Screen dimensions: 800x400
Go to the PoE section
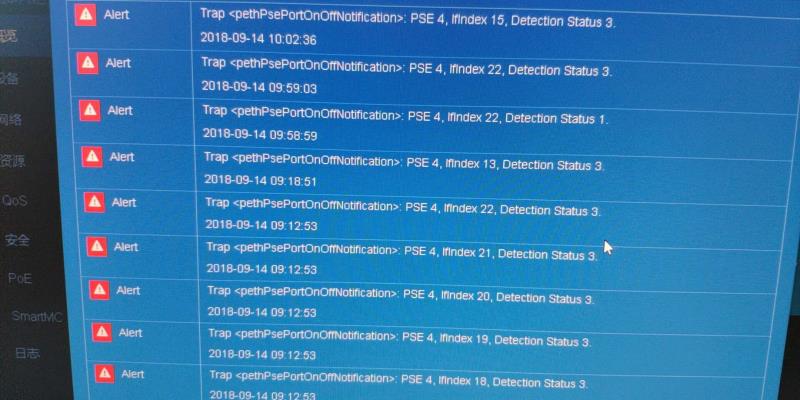20,278
